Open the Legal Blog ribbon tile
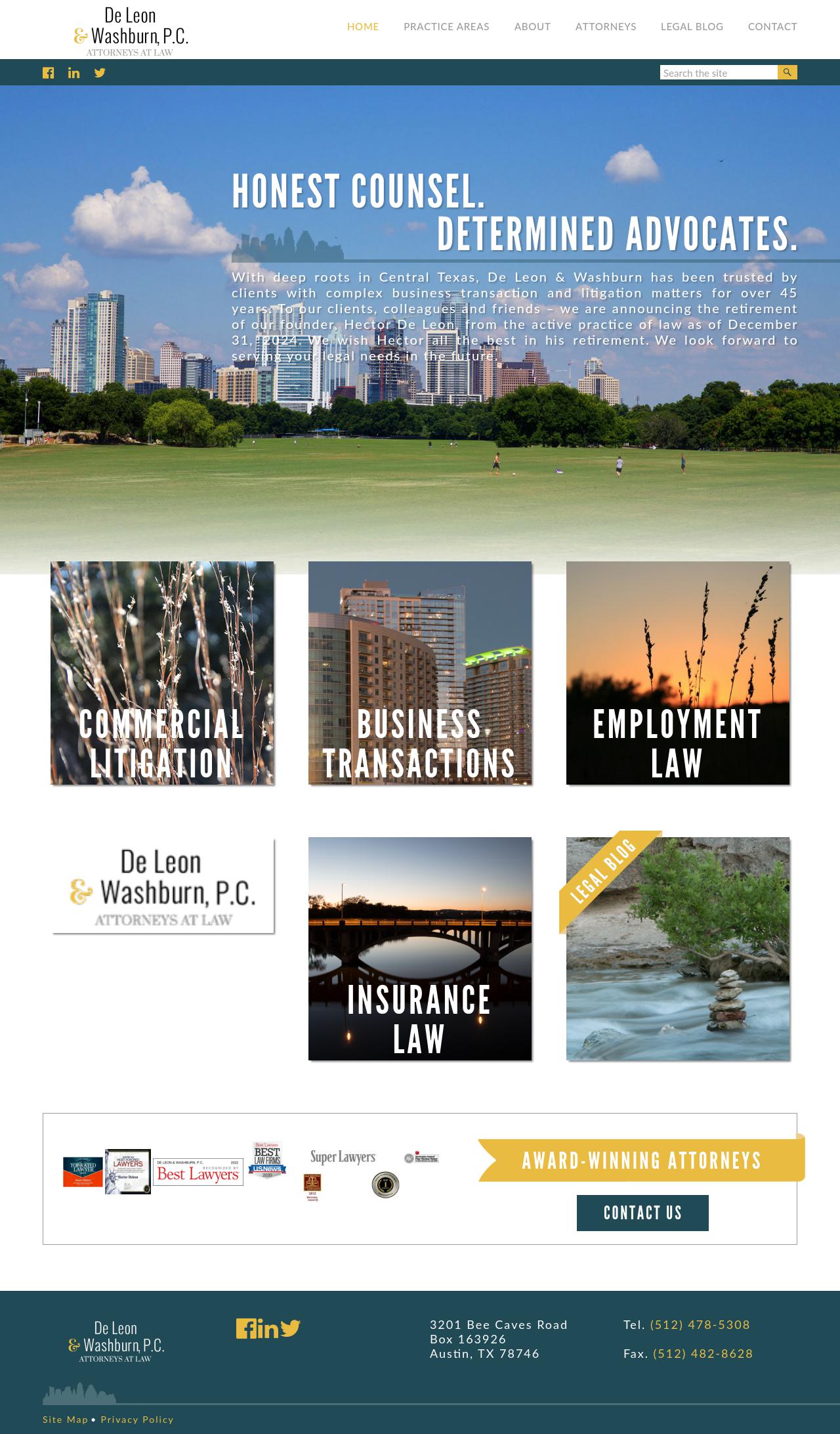The image size is (840, 1434). [678, 949]
